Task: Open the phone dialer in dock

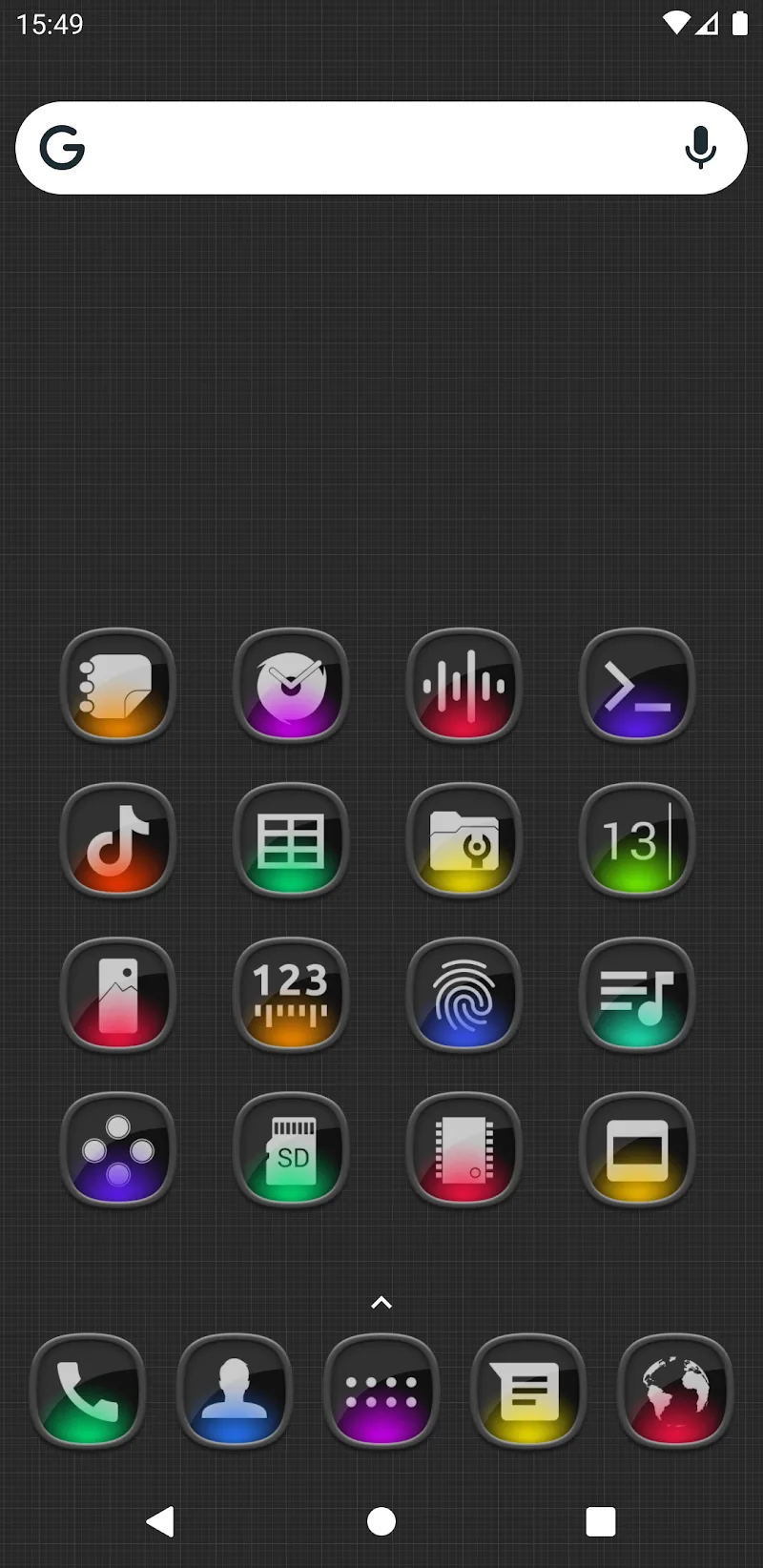Action: 88,1391
